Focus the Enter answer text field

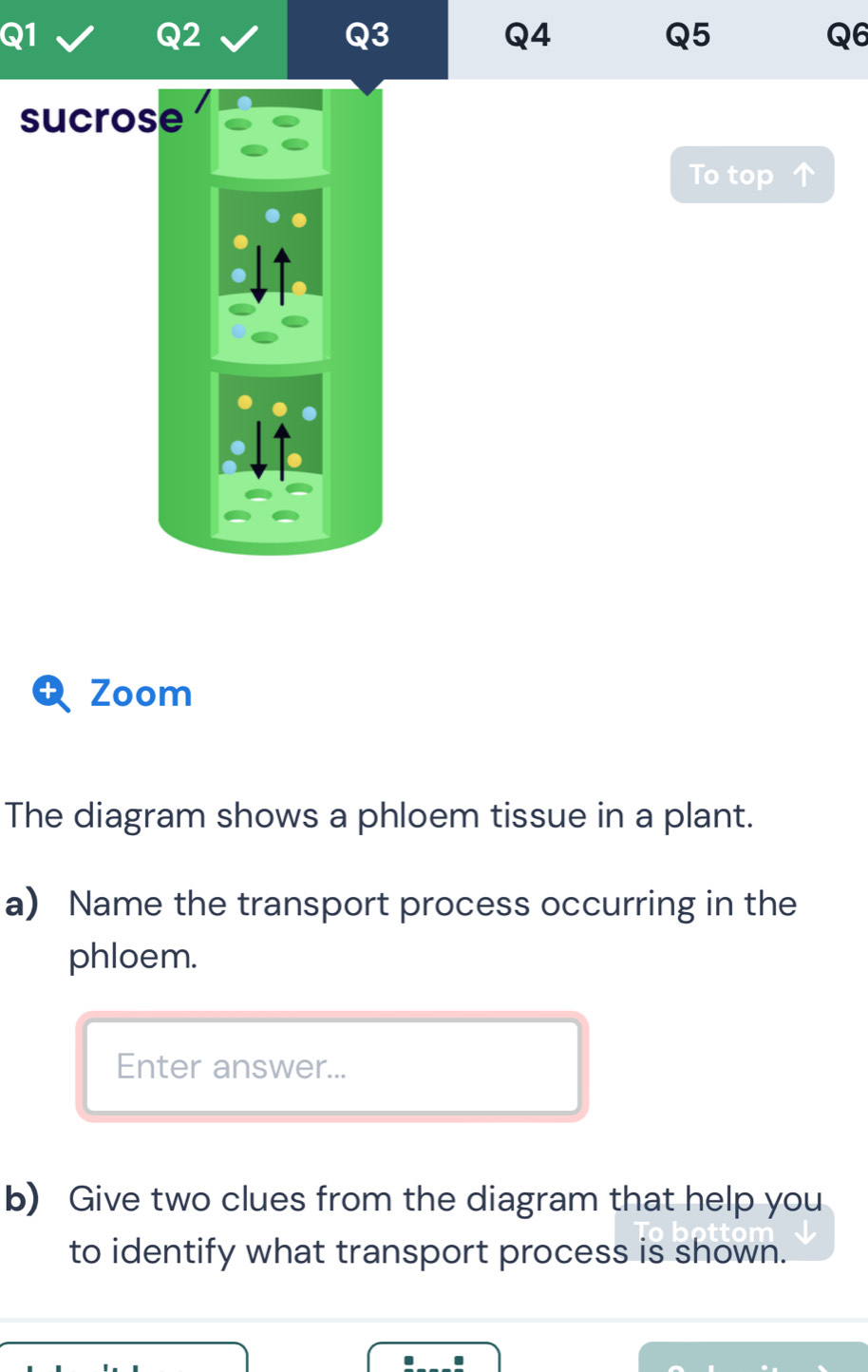[x=331, y=1066]
